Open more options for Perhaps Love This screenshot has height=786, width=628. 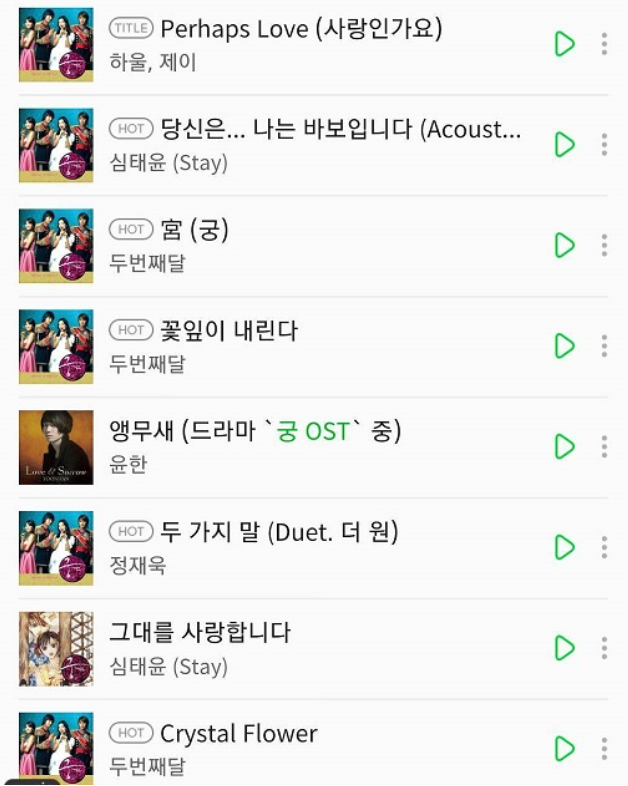[x=604, y=44]
